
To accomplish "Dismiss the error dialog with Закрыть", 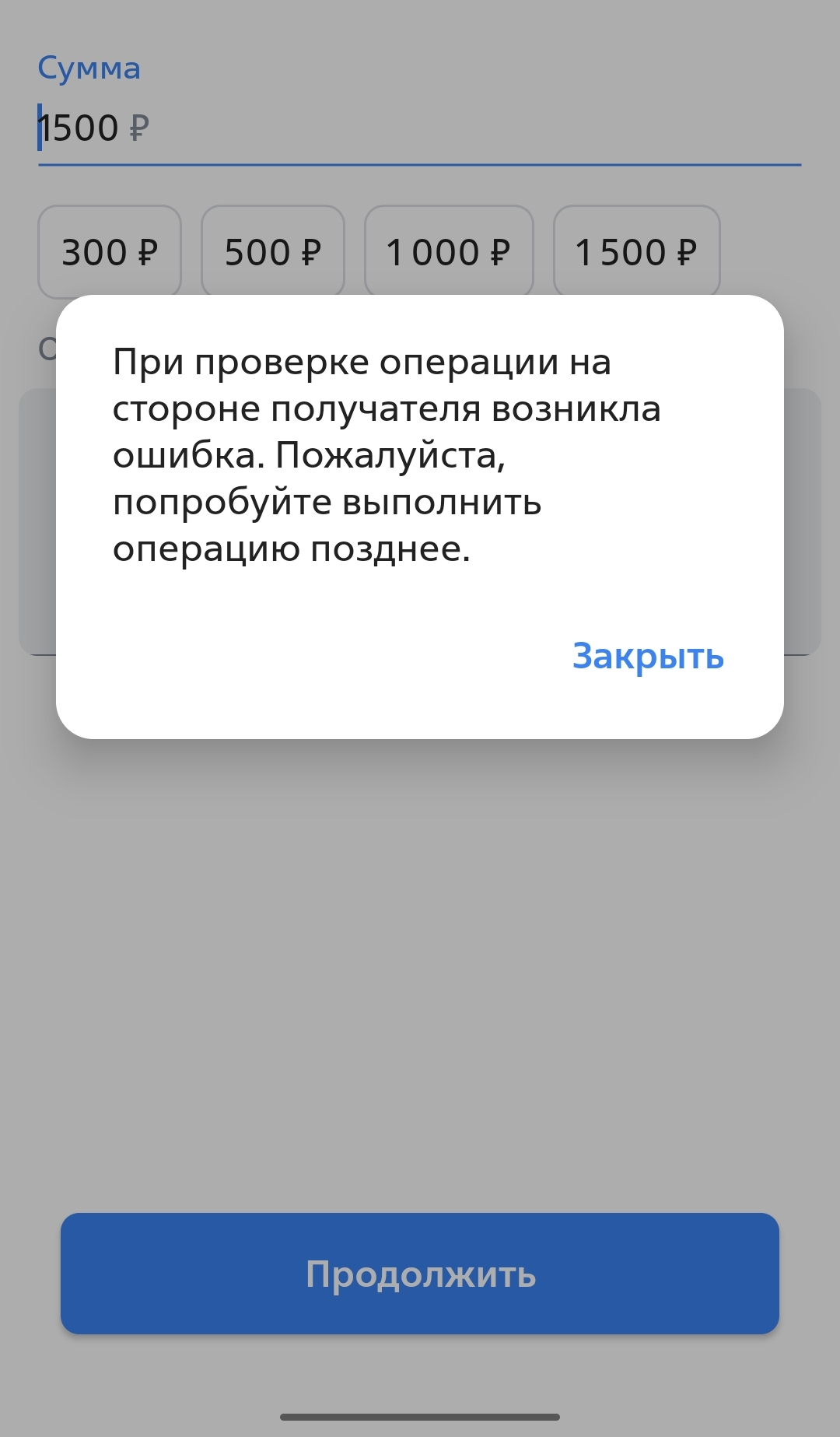I will pyautogui.click(x=648, y=656).
